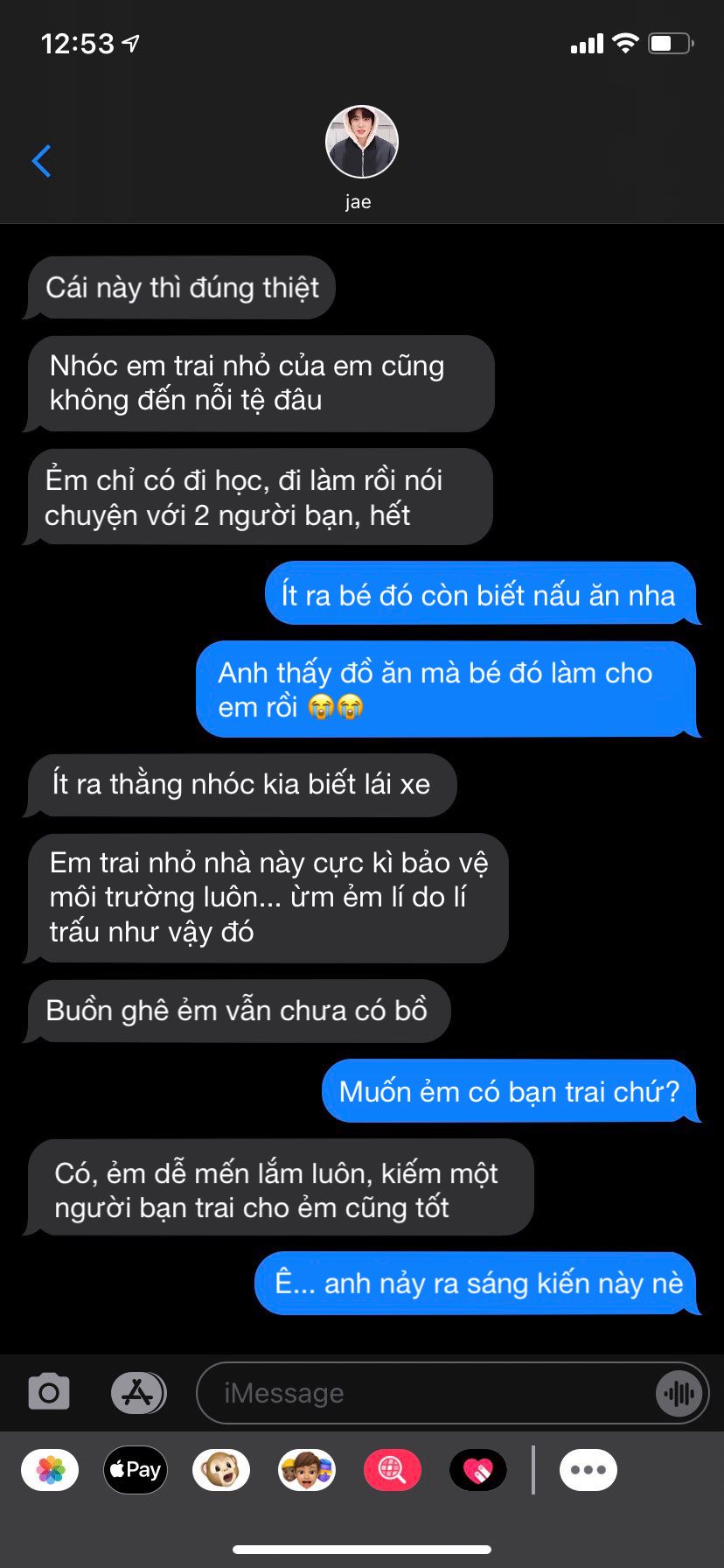Open Digital Touch heart app
Screen dimensions: 724x1568
tap(478, 1470)
